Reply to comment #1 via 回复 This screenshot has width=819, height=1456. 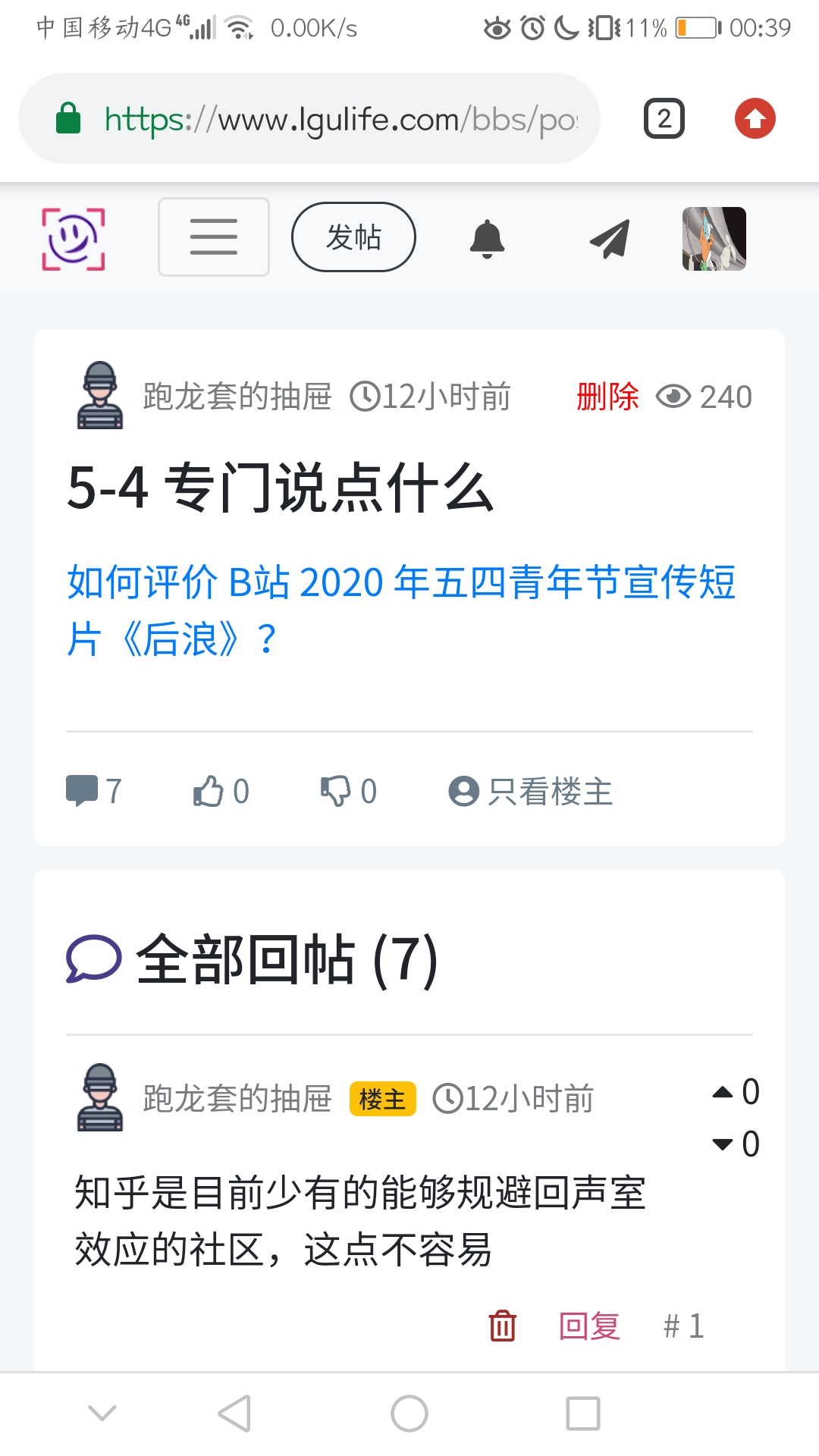pyautogui.click(x=589, y=1326)
